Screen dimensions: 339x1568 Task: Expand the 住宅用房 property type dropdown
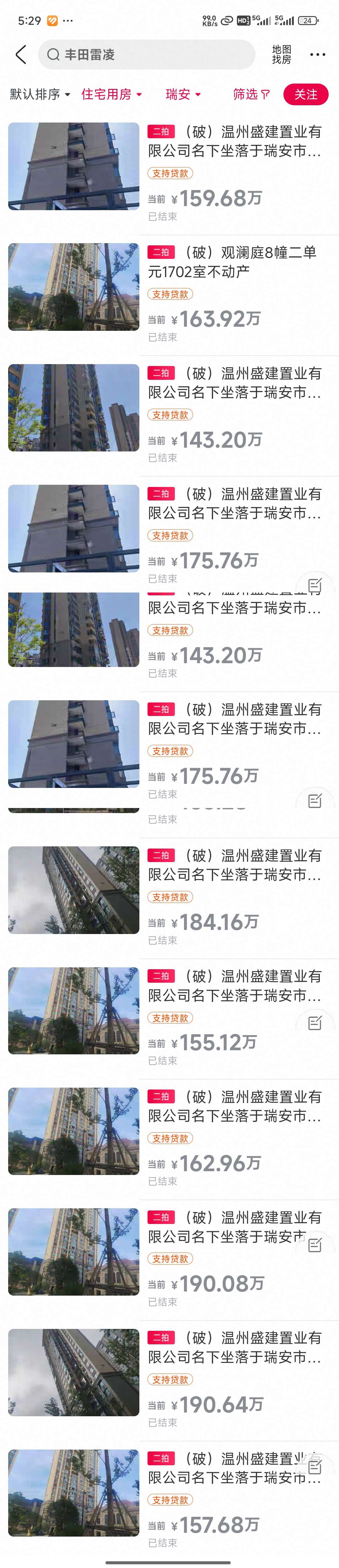111,94
